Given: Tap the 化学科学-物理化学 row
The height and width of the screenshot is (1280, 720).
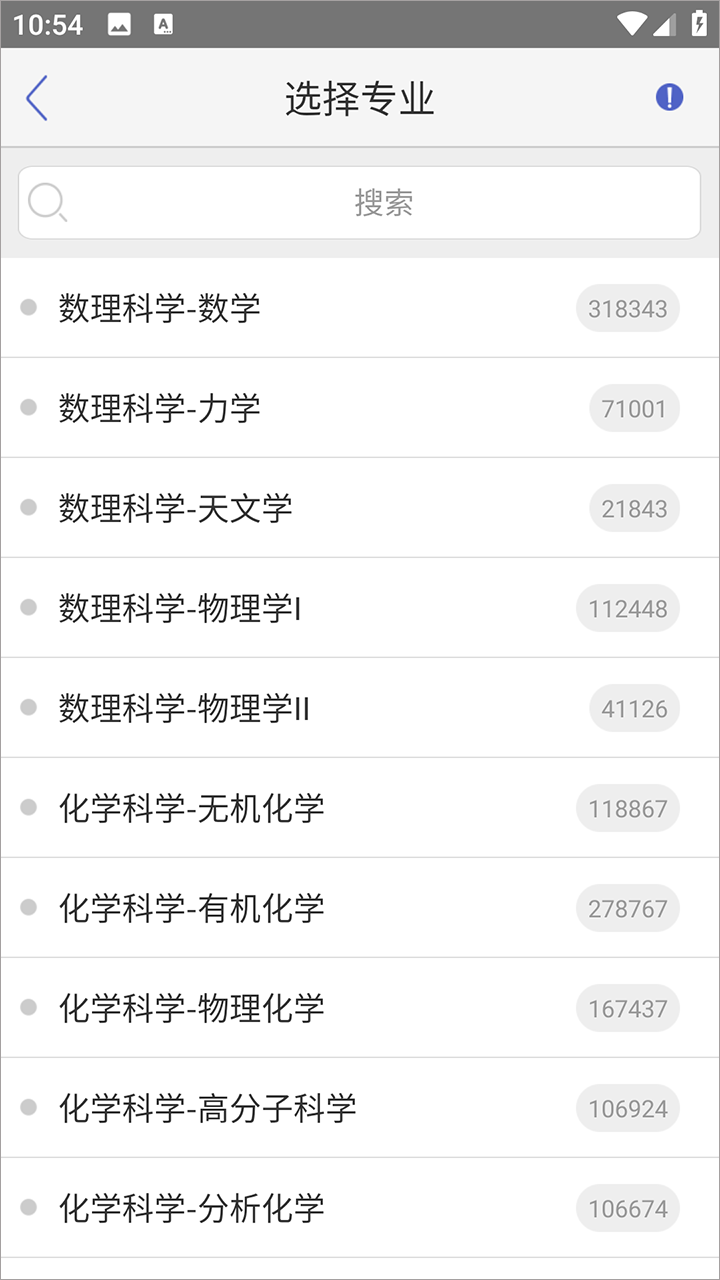Looking at the screenshot, I should [x=192, y=1008].
